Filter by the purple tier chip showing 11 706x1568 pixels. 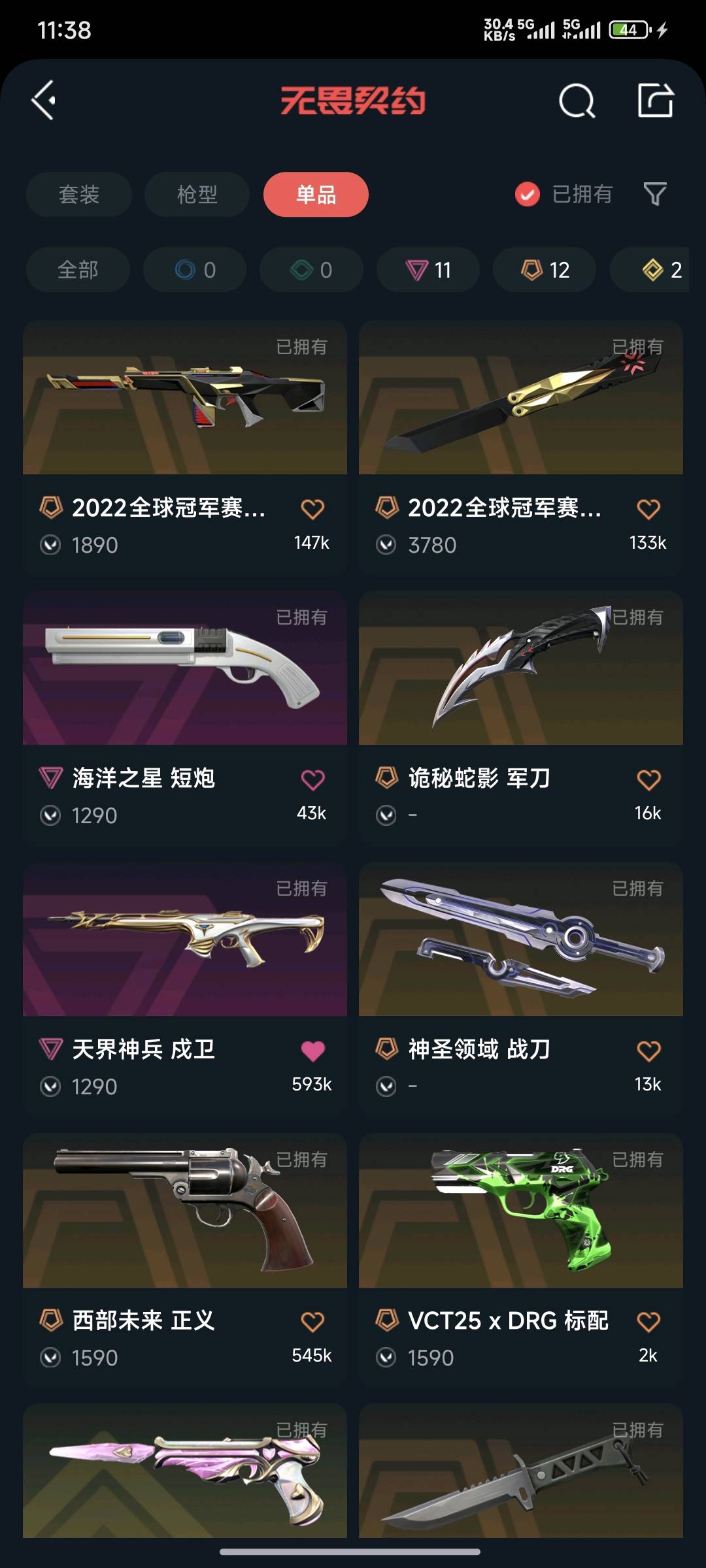point(428,270)
